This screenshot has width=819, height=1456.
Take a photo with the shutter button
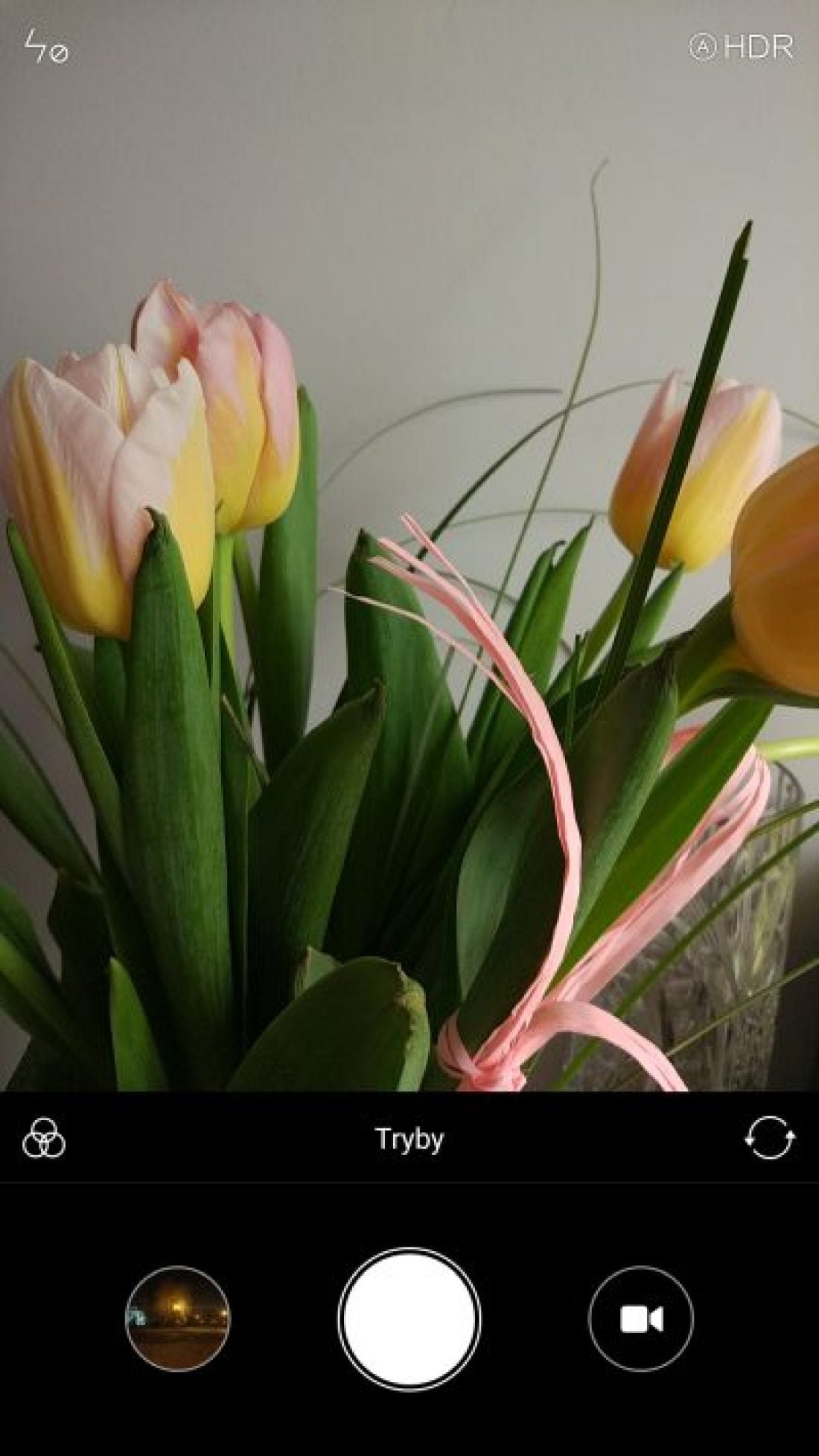tap(409, 1318)
